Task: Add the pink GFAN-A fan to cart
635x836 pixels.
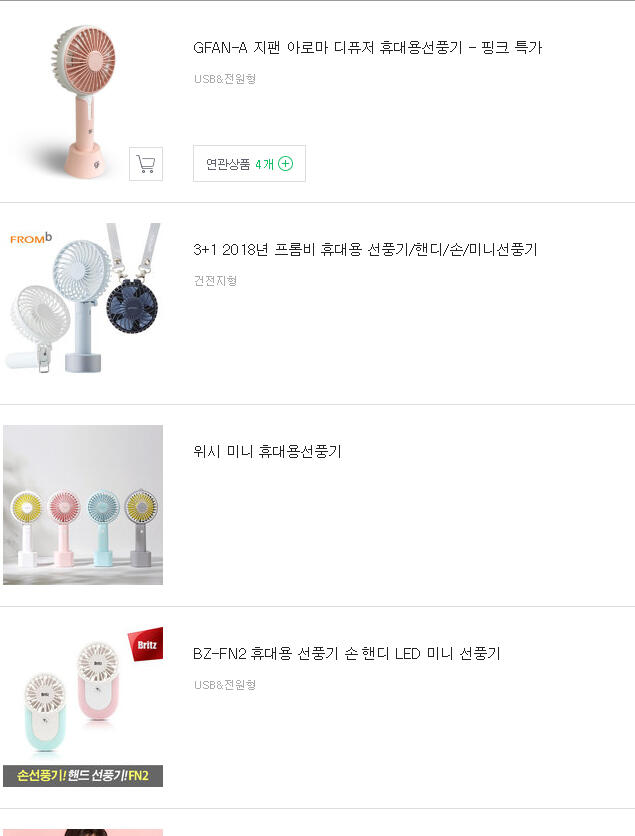Action: [146, 164]
